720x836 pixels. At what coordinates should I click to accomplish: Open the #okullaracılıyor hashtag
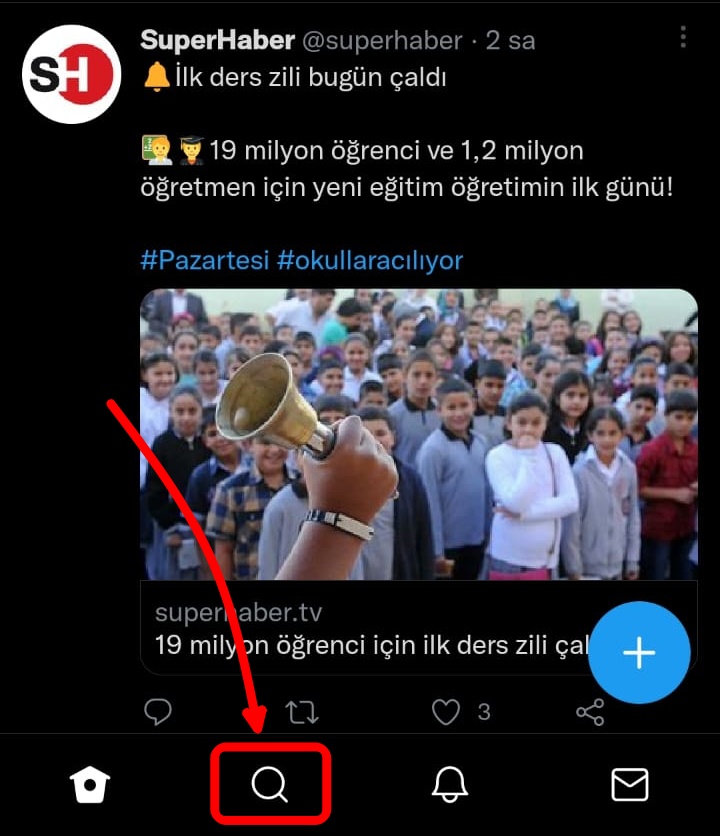(370, 261)
